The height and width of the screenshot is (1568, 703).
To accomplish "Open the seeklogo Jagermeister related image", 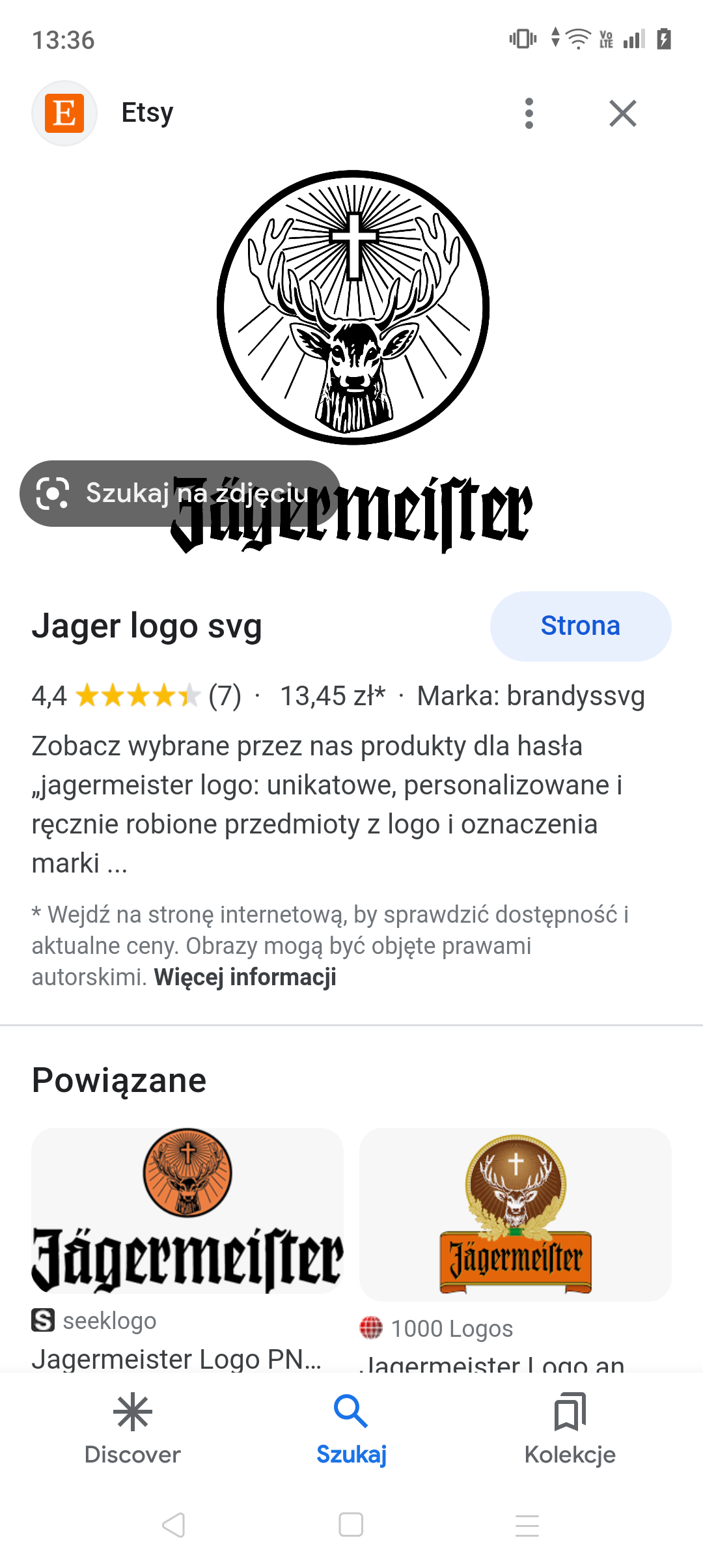I will (187, 1211).
